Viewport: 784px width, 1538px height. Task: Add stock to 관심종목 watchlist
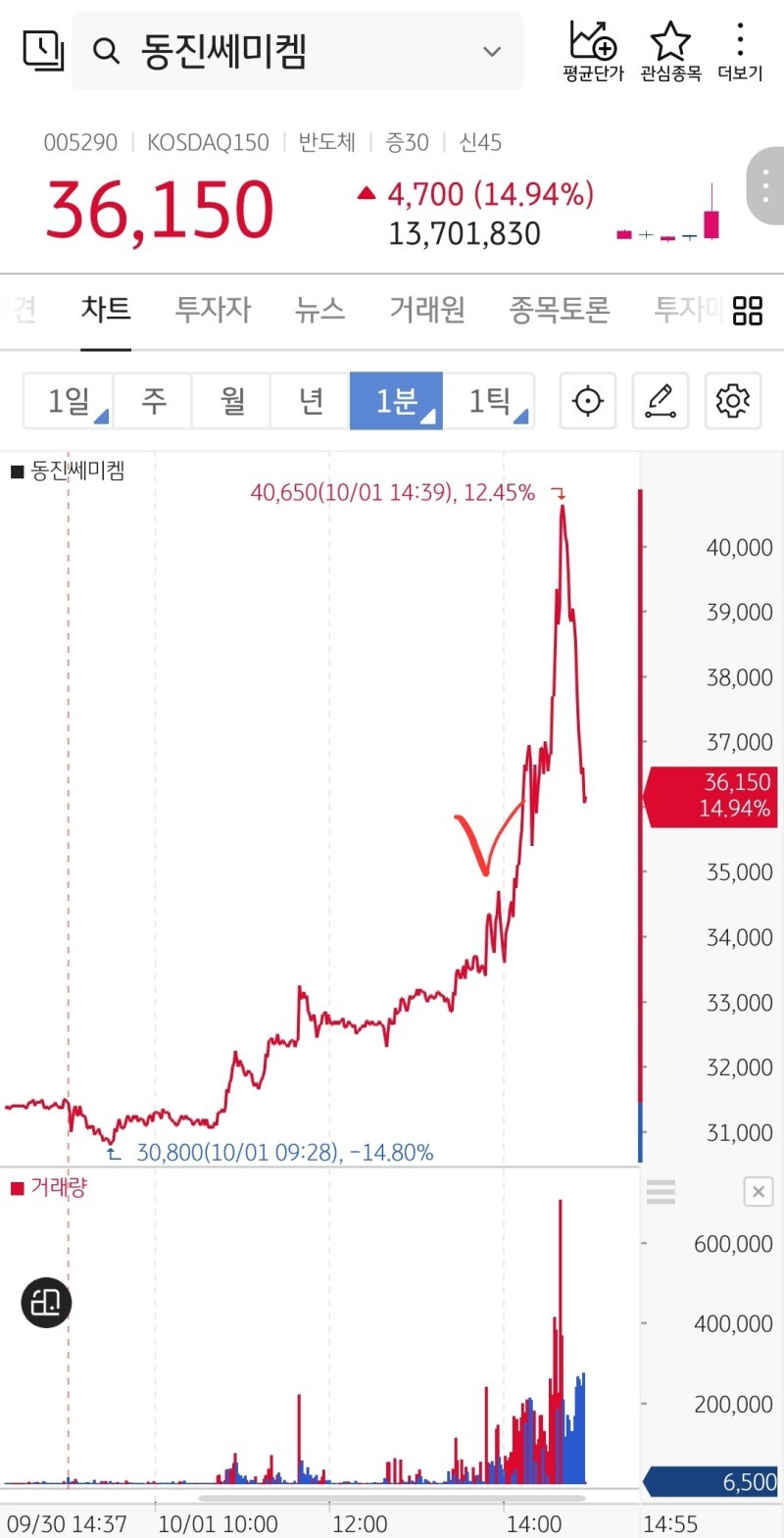tap(670, 51)
